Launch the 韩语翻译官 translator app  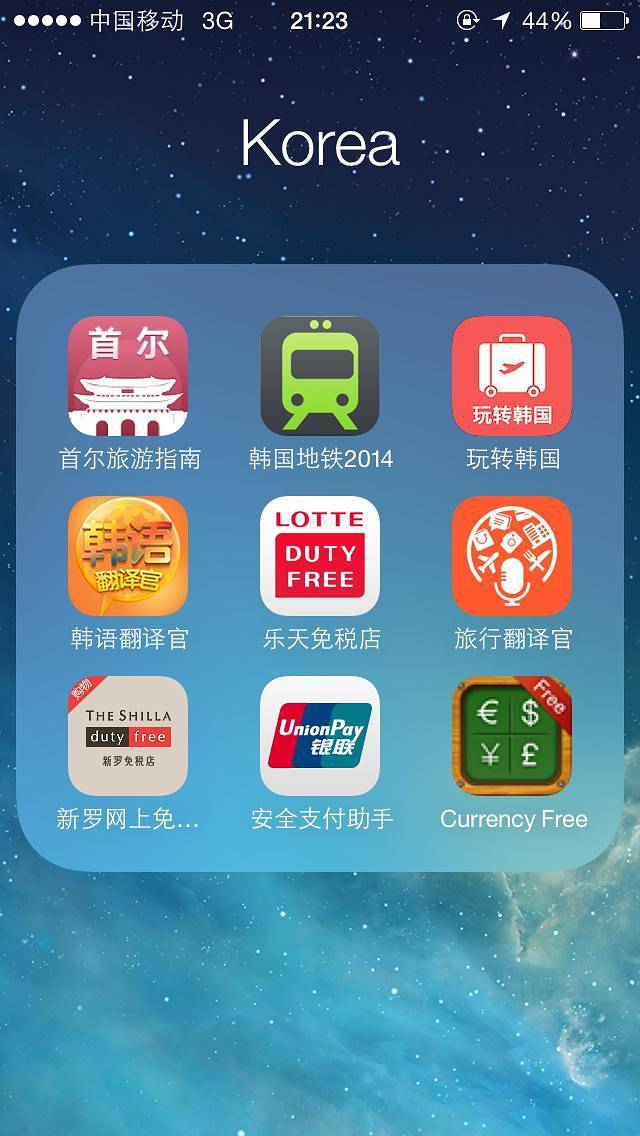(x=128, y=556)
